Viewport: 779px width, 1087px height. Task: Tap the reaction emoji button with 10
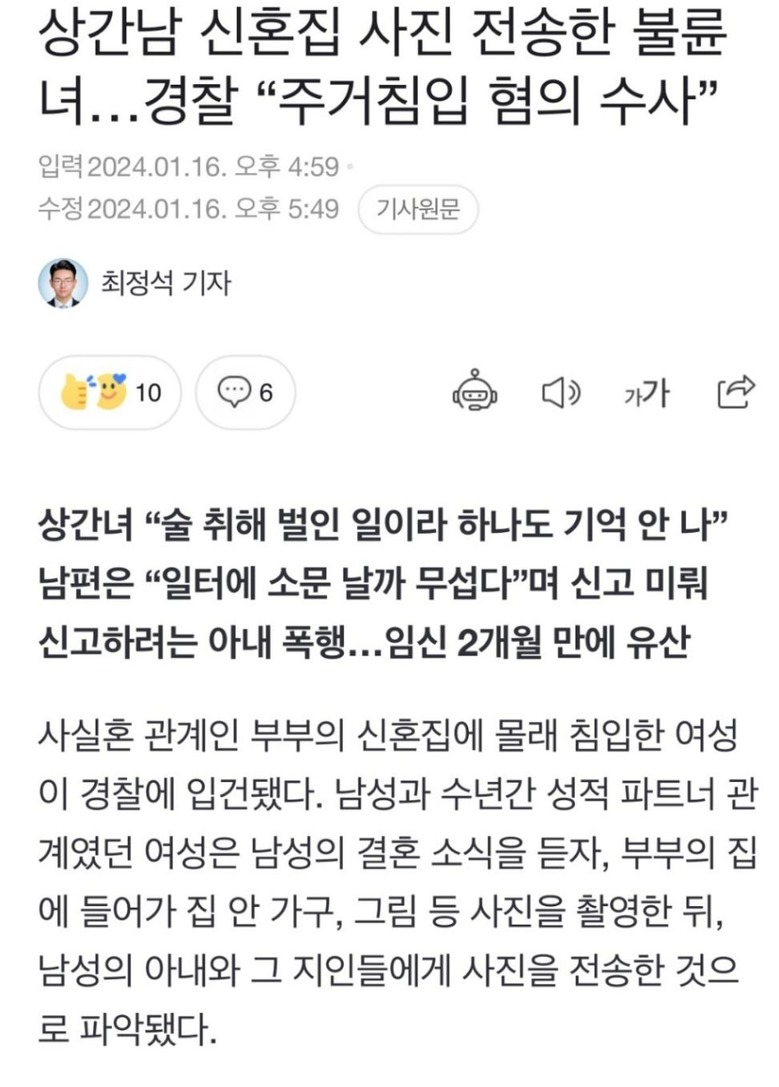pyautogui.click(x=111, y=393)
